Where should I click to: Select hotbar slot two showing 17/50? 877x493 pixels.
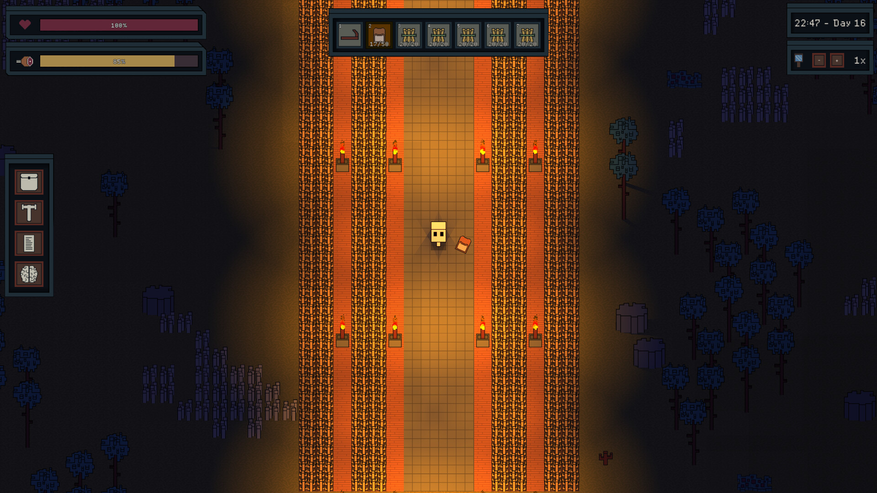(x=379, y=35)
